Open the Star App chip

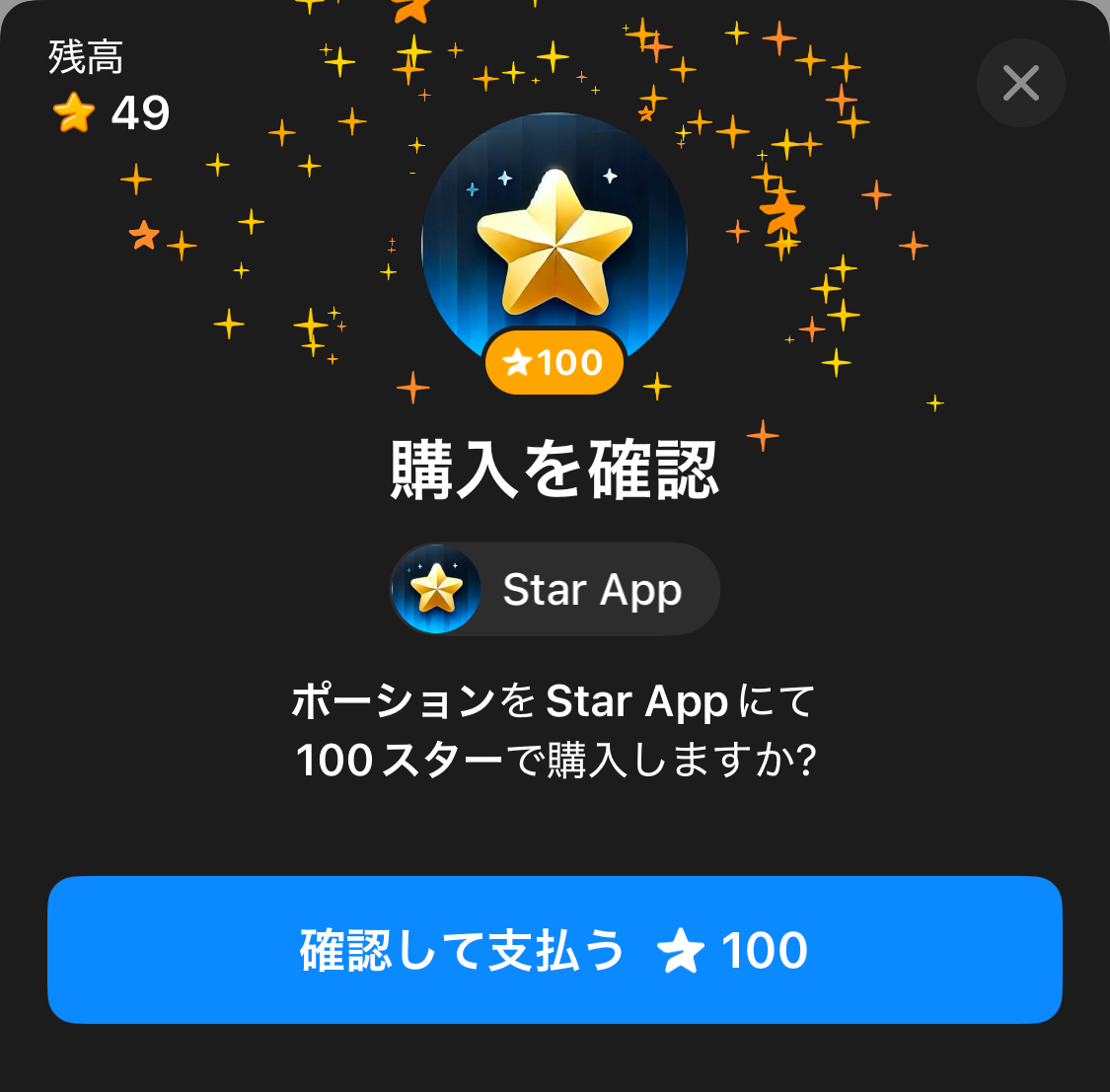click(555, 589)
